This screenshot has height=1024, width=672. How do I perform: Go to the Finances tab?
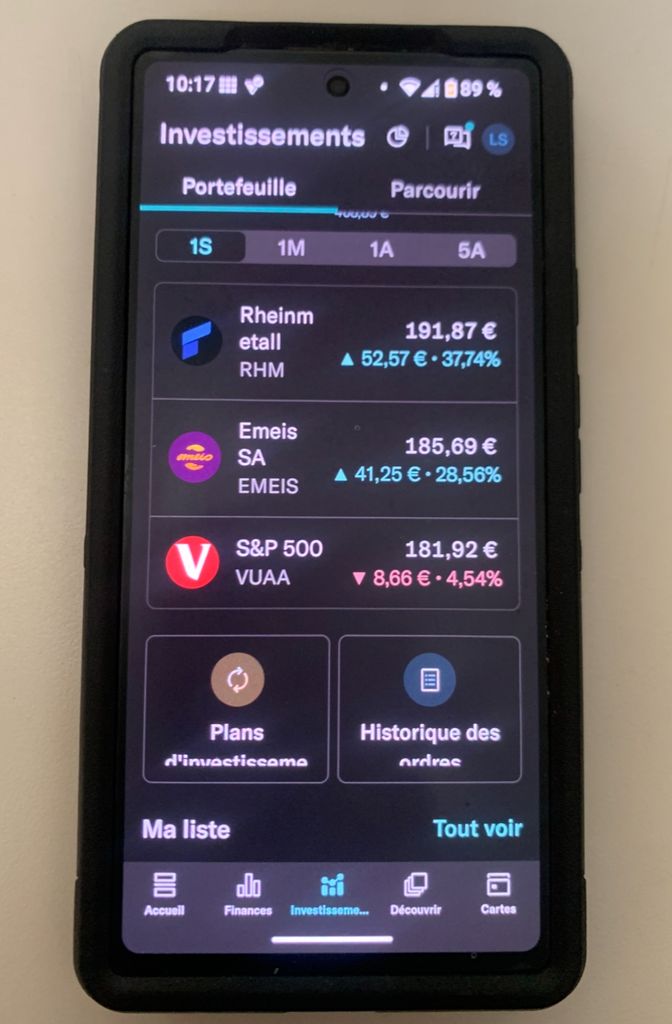tap(248, 893)
